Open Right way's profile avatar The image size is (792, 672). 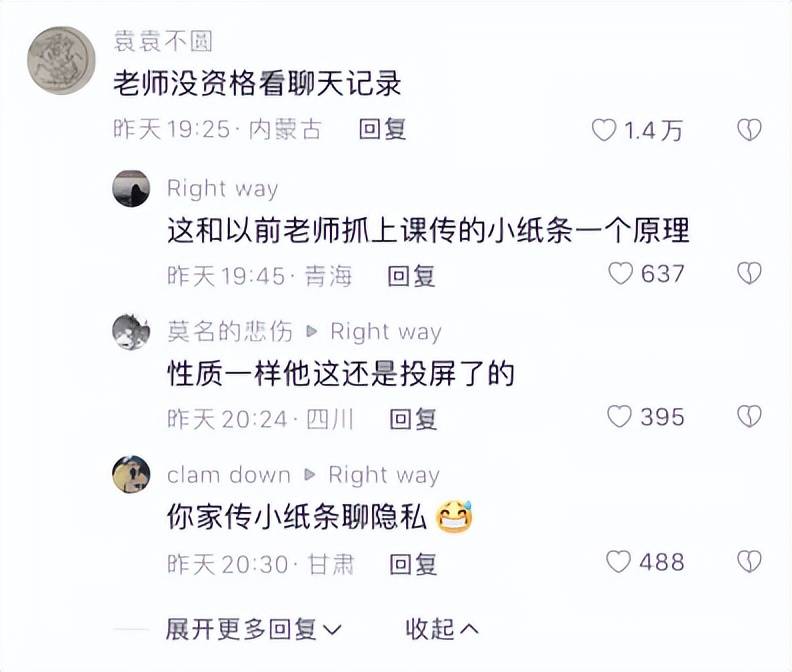(x=131, y=189)
